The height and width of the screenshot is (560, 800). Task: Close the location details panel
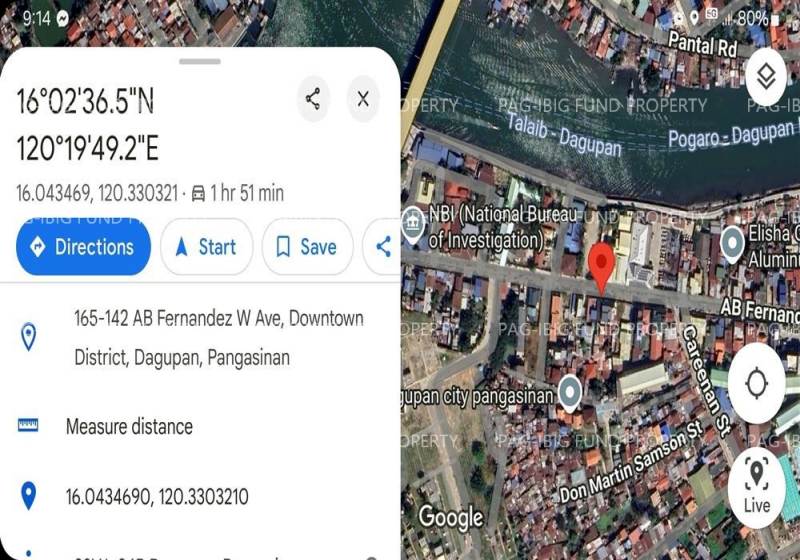[x=363, y=99]
